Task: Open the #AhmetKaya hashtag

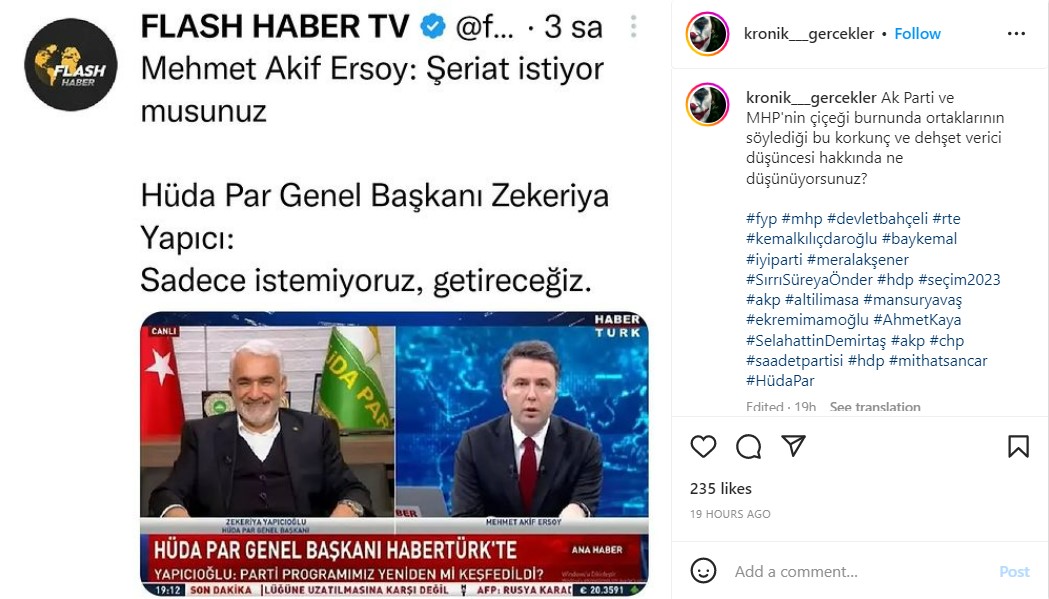Action: pyautogui.click(x=917, y=320)
